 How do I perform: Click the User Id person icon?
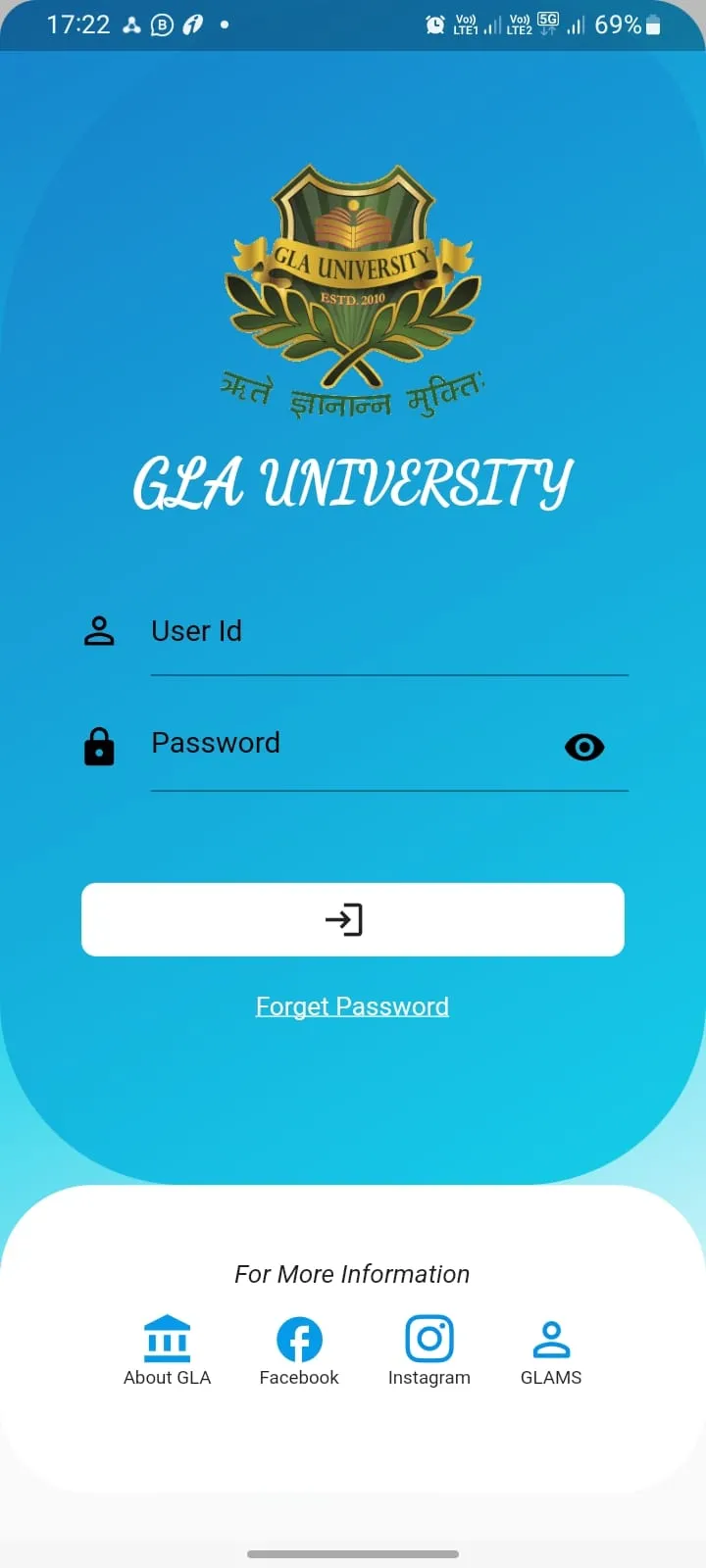tap(99, 631)
